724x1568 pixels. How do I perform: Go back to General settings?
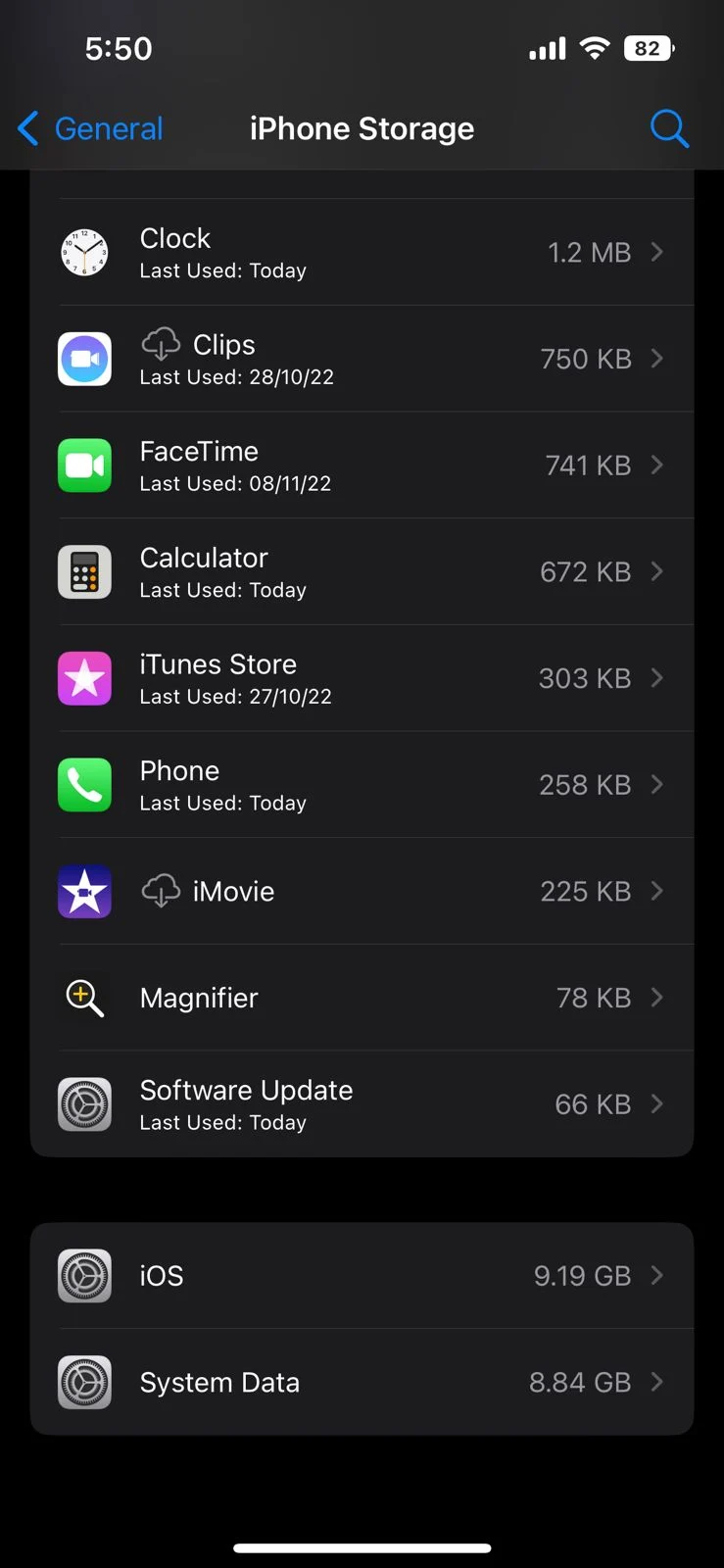pyautogui.click(x=89, y=127)
